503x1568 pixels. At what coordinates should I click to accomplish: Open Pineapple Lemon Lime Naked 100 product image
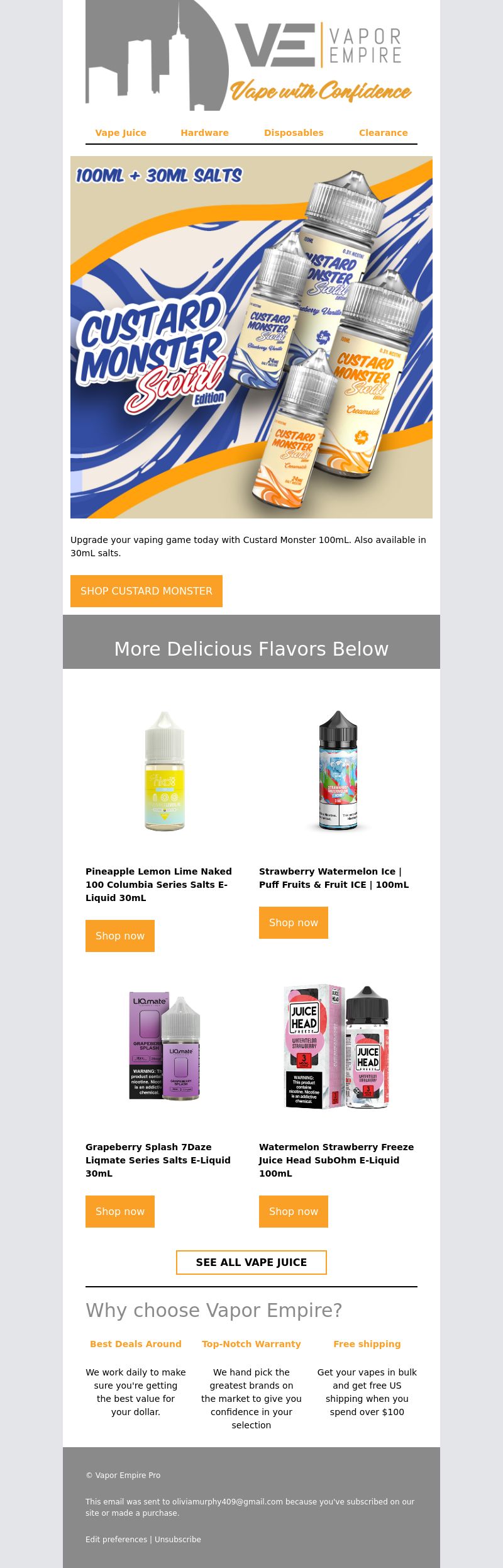tap(165, 771)
